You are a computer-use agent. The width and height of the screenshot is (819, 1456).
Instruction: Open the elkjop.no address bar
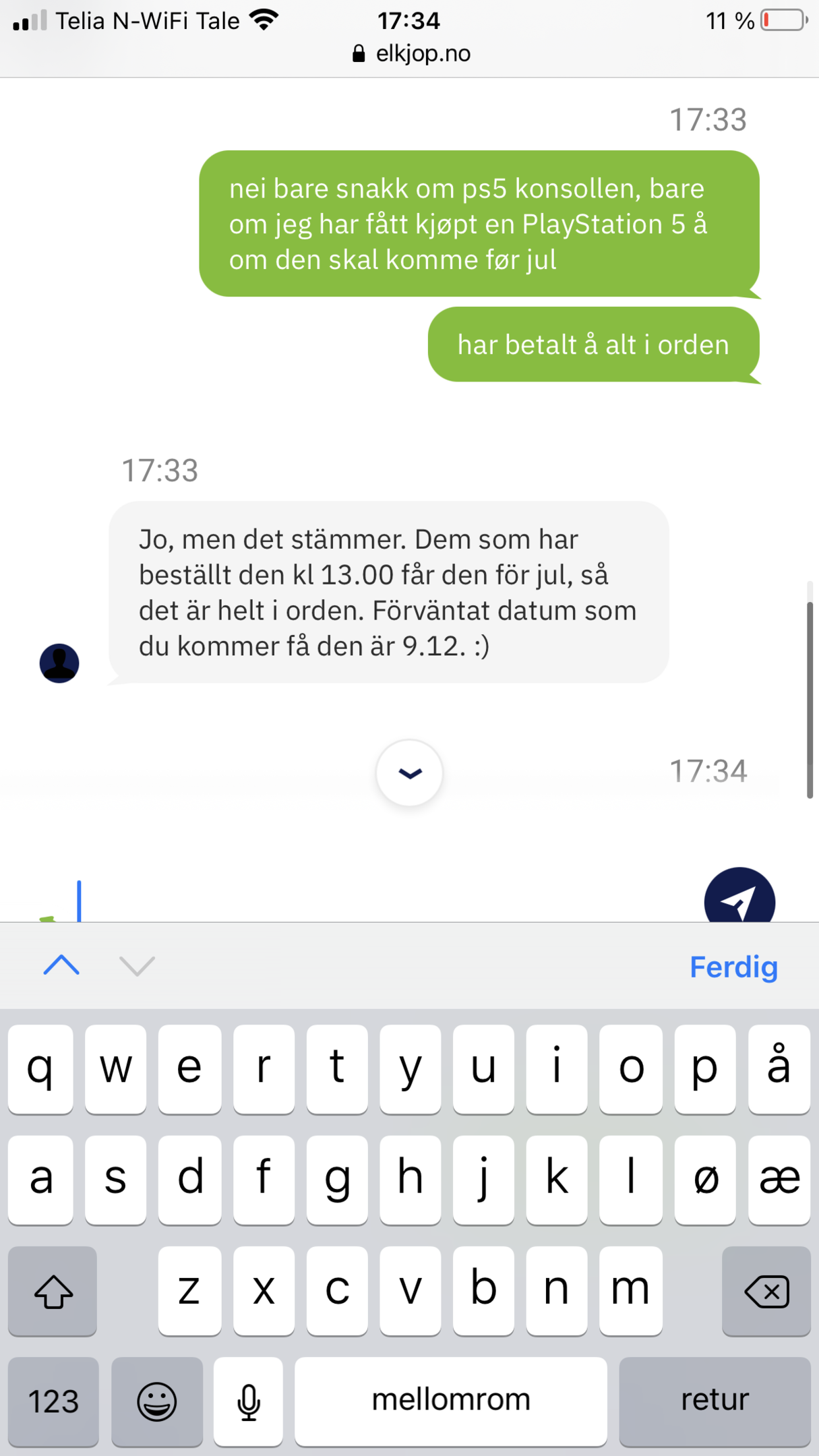(x=411, y=53)
